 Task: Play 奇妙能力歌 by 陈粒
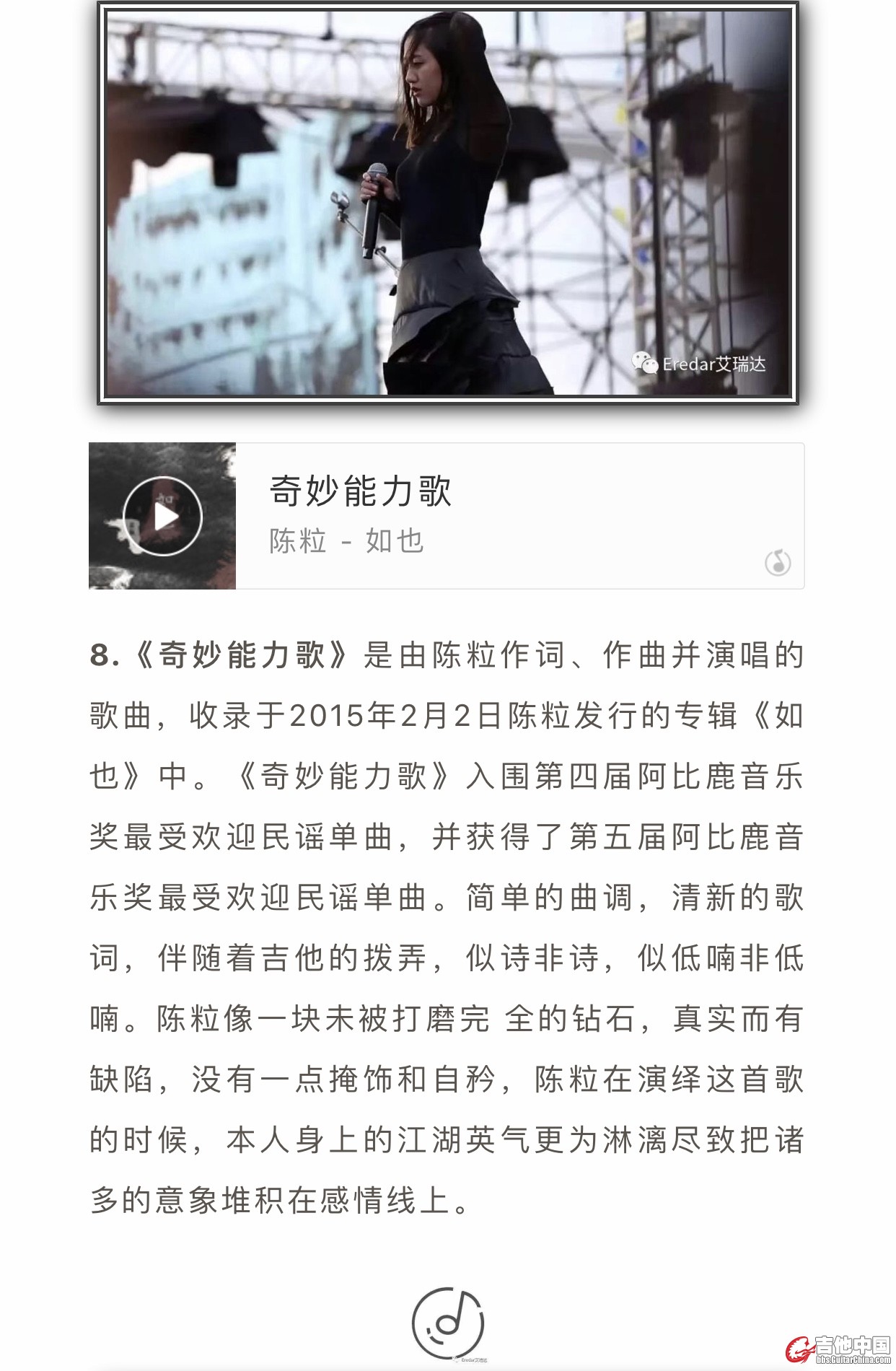click(x=162, y=516)
